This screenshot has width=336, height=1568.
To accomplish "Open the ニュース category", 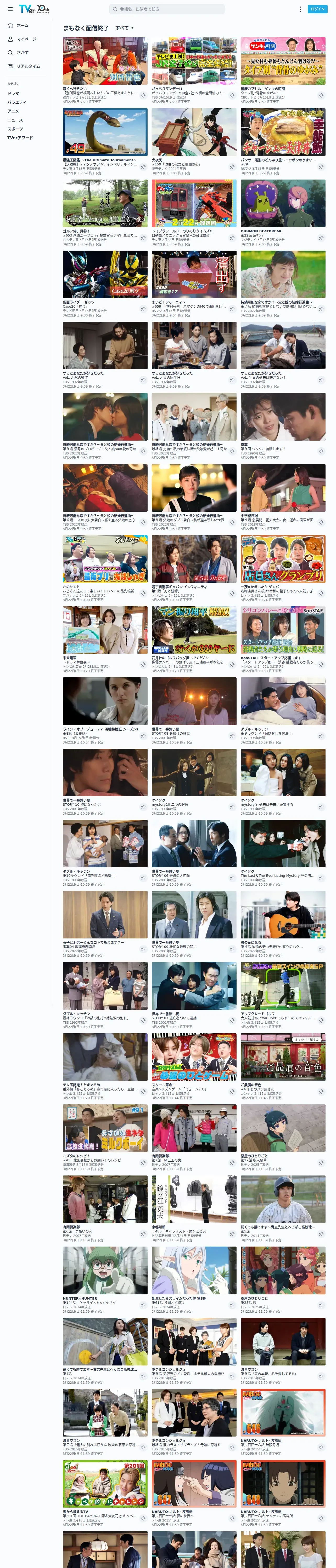I will 15,120.
